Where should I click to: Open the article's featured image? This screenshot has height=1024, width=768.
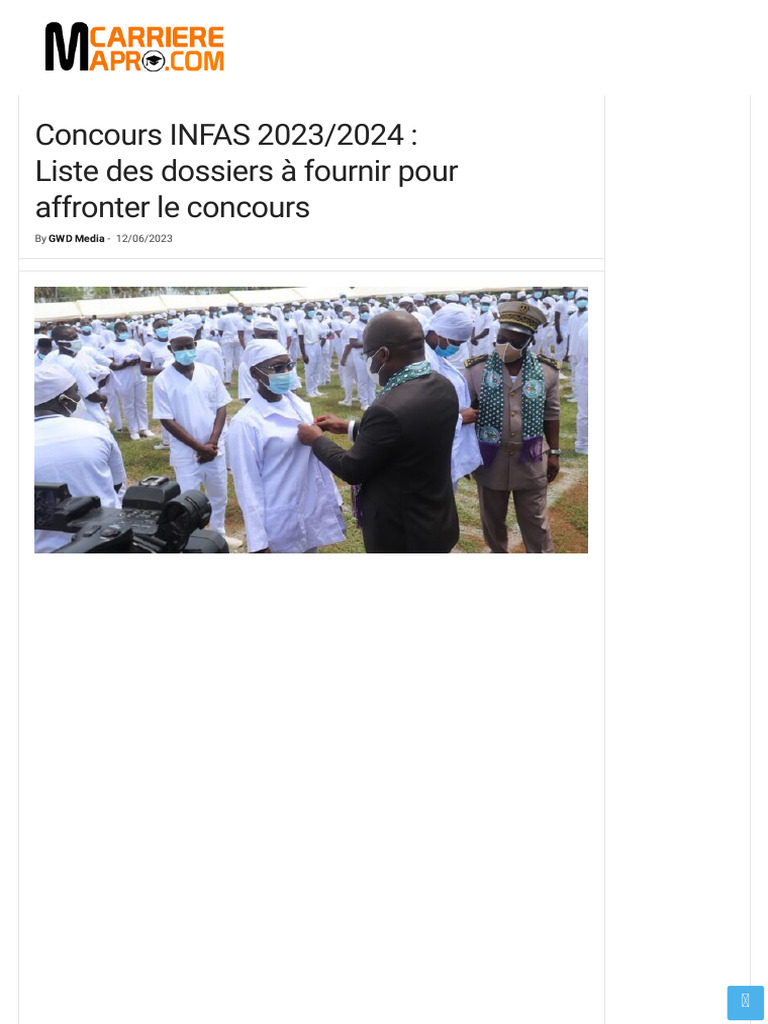pos(311,420)
